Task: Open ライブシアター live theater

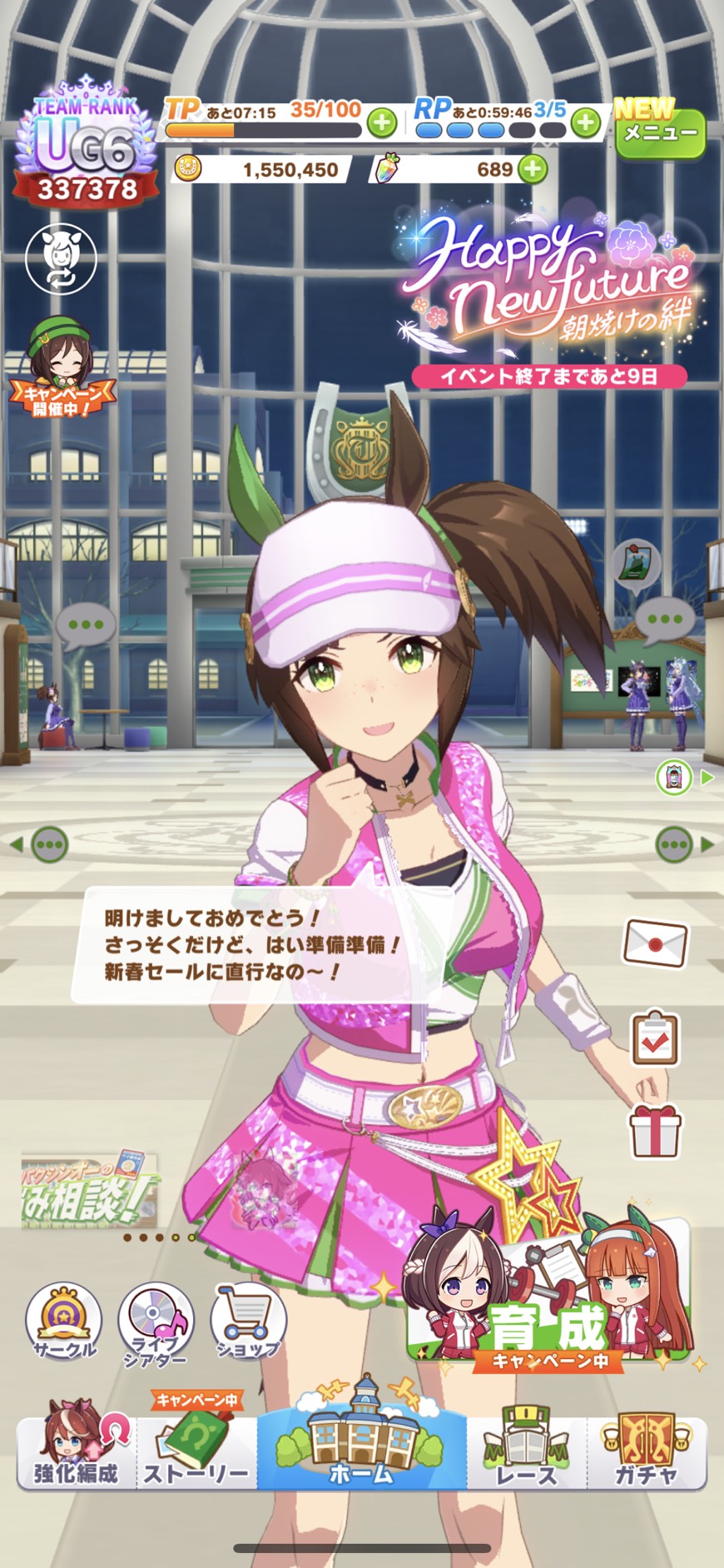Action: pos(155,1324)
